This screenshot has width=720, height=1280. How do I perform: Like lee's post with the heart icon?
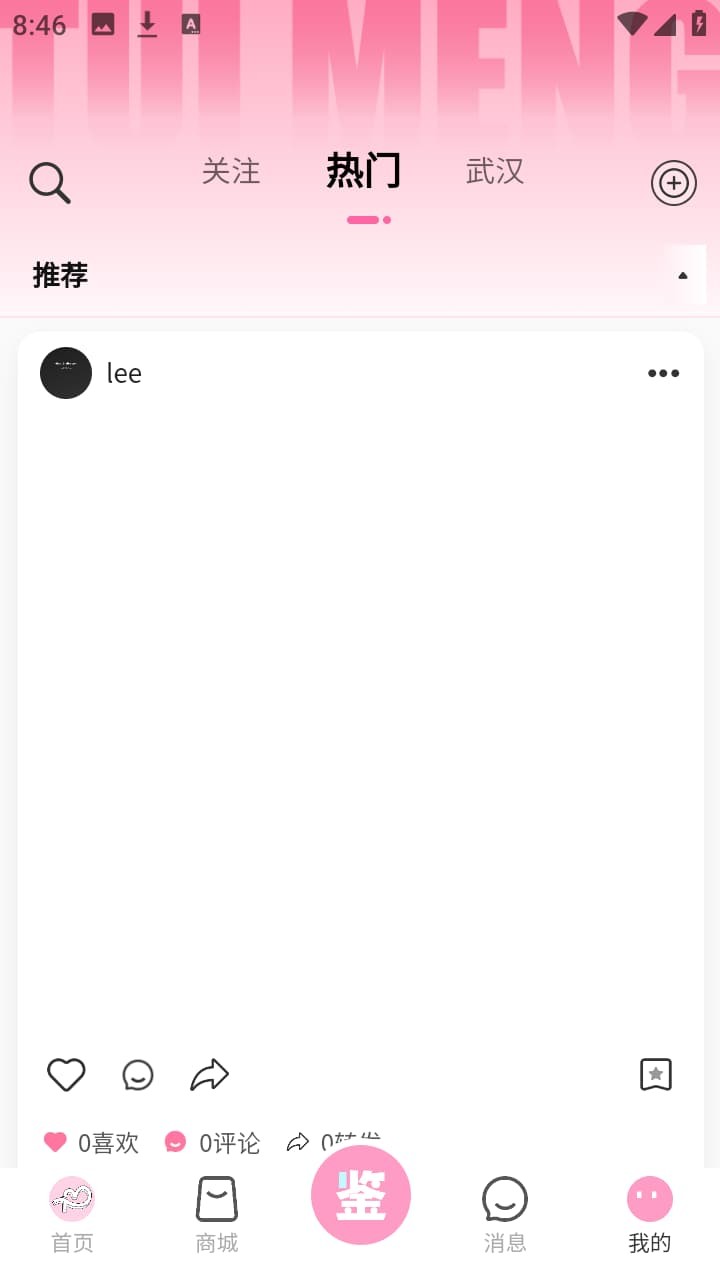tap(66, 1075)
